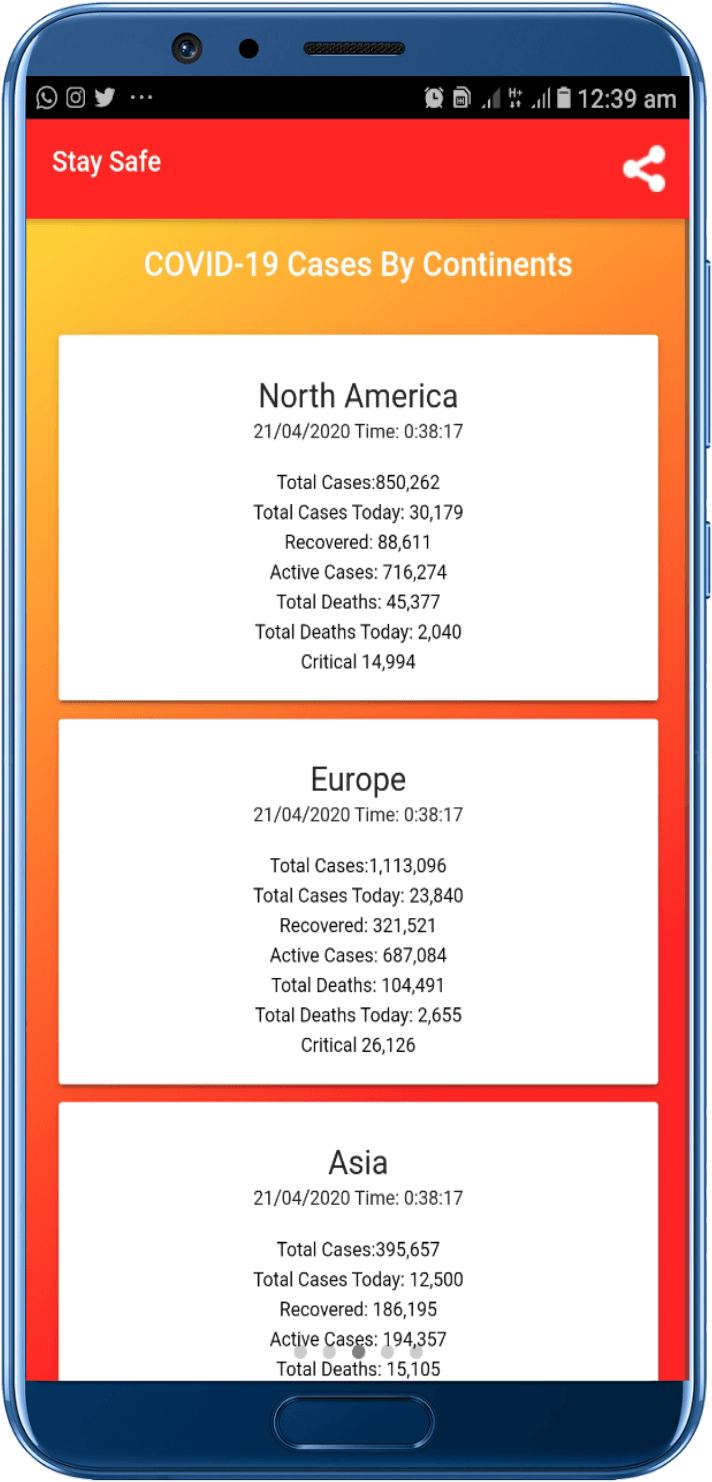Jump to the first page indicator dot
712x1482 pixels.
click(301, 1351)
